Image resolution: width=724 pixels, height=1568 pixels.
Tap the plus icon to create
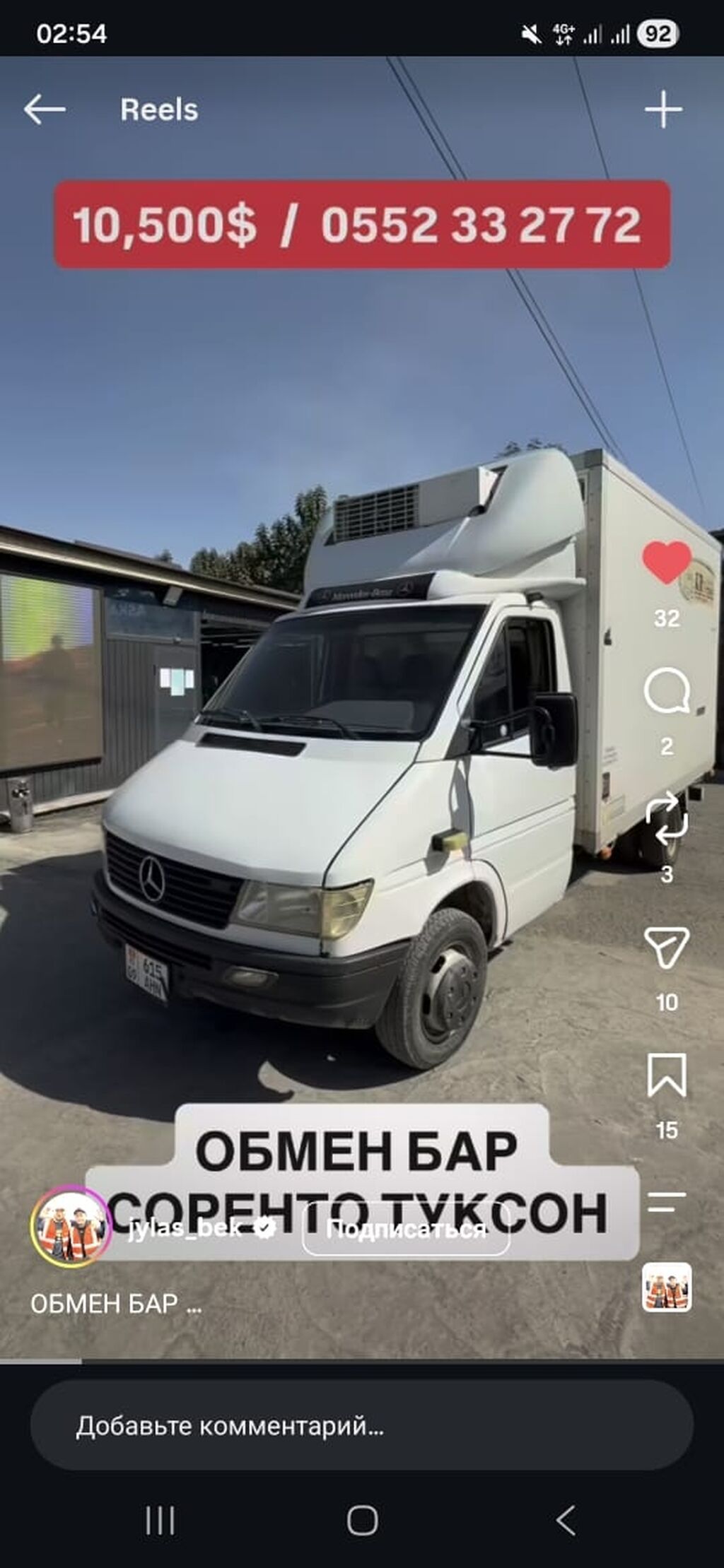coord(663,110)
